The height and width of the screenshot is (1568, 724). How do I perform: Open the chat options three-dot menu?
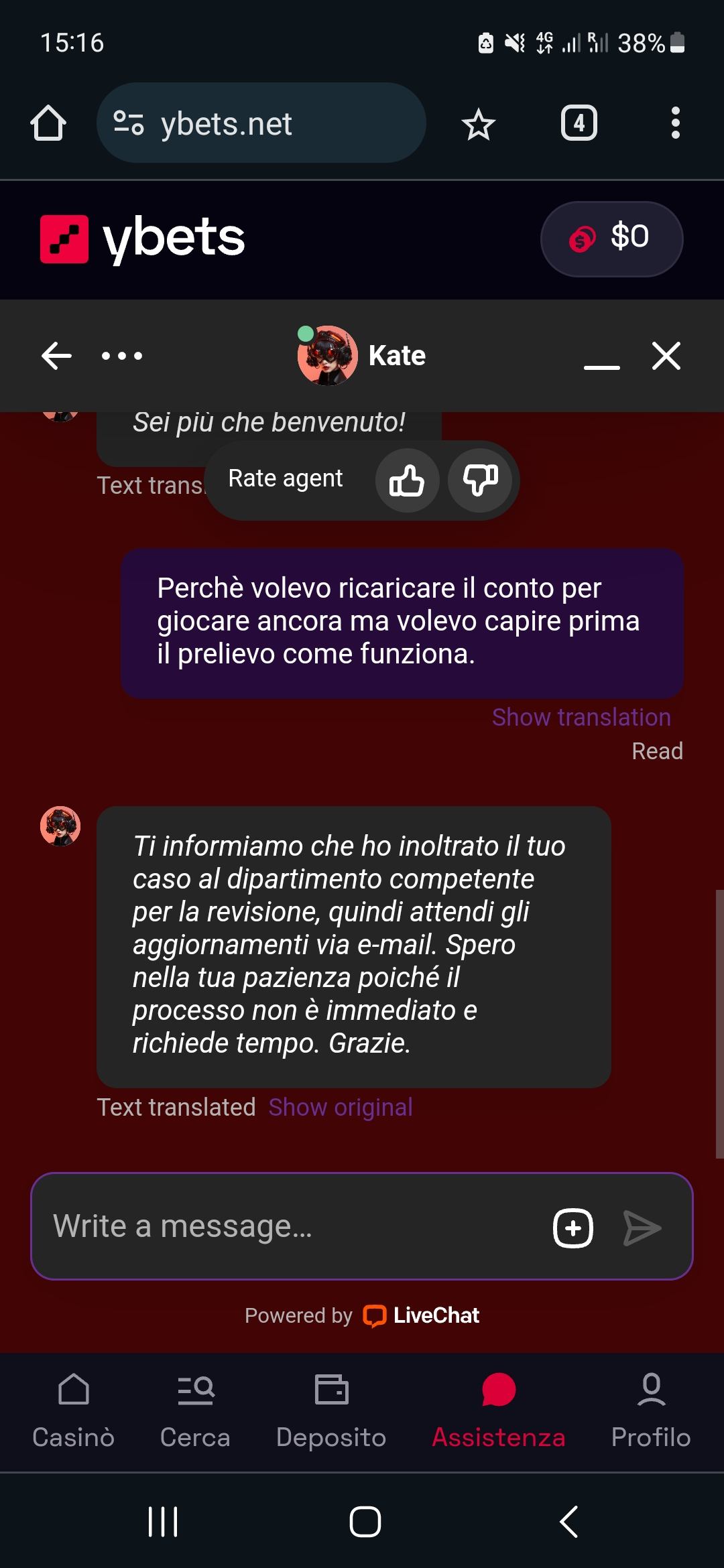click(121, 355)
